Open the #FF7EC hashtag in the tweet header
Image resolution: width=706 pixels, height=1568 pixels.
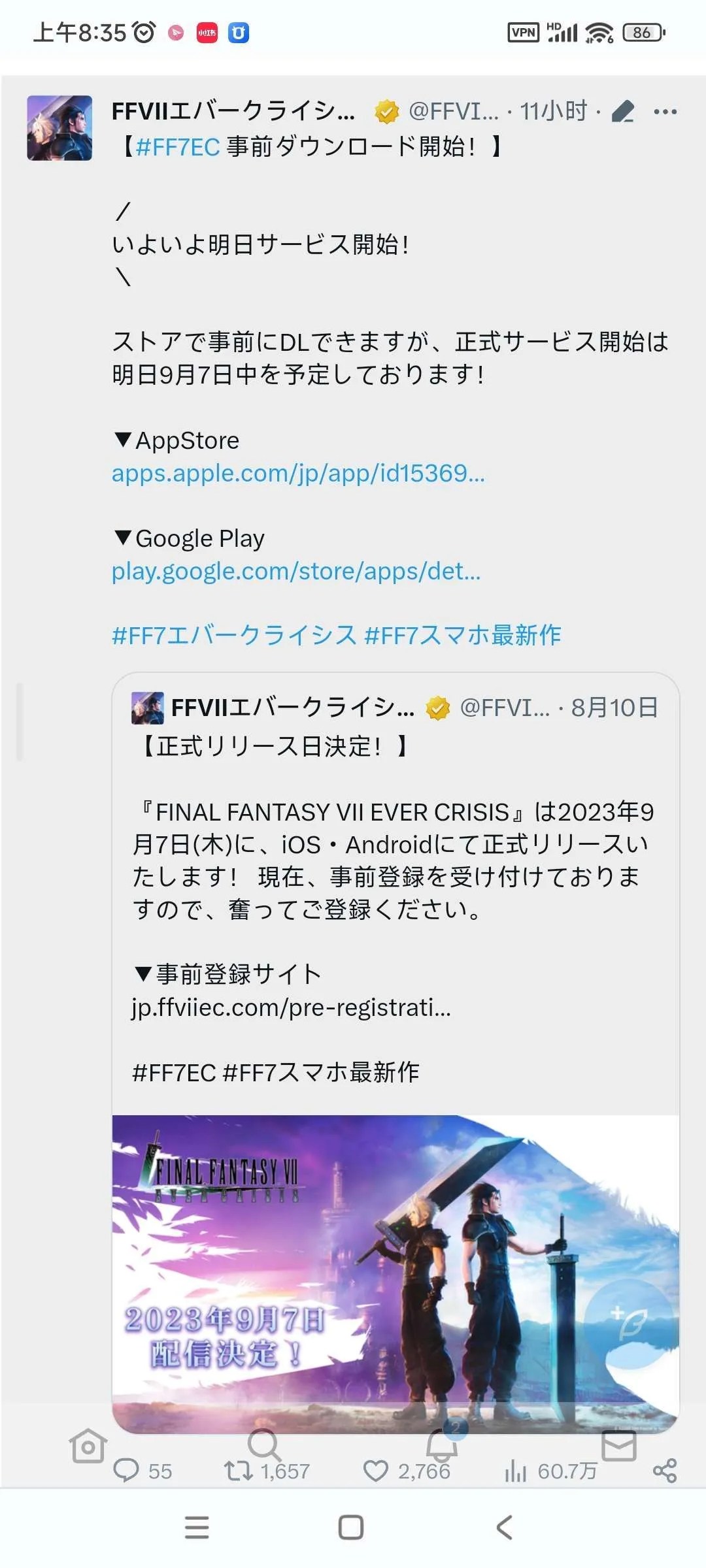tap(177, 146)
